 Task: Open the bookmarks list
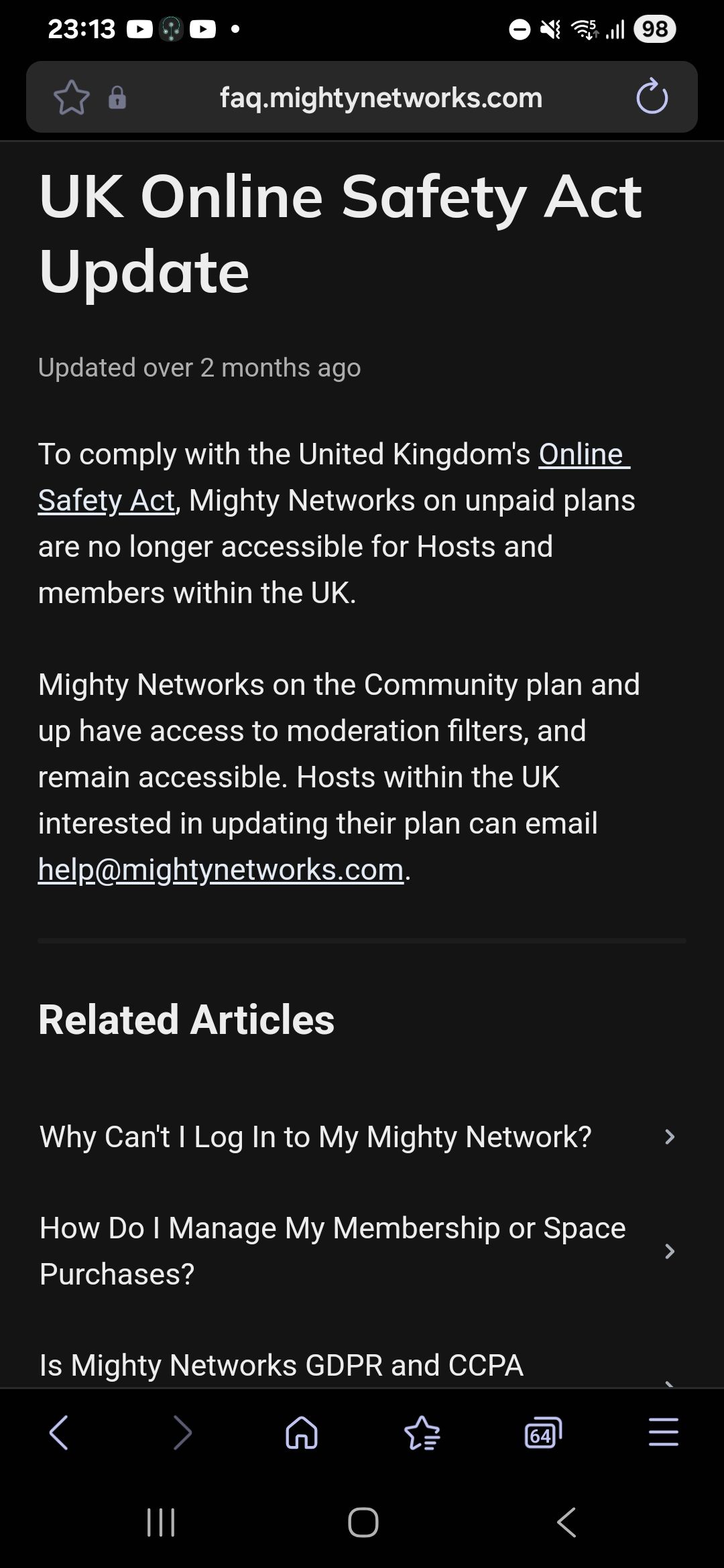coord(422,1433)
